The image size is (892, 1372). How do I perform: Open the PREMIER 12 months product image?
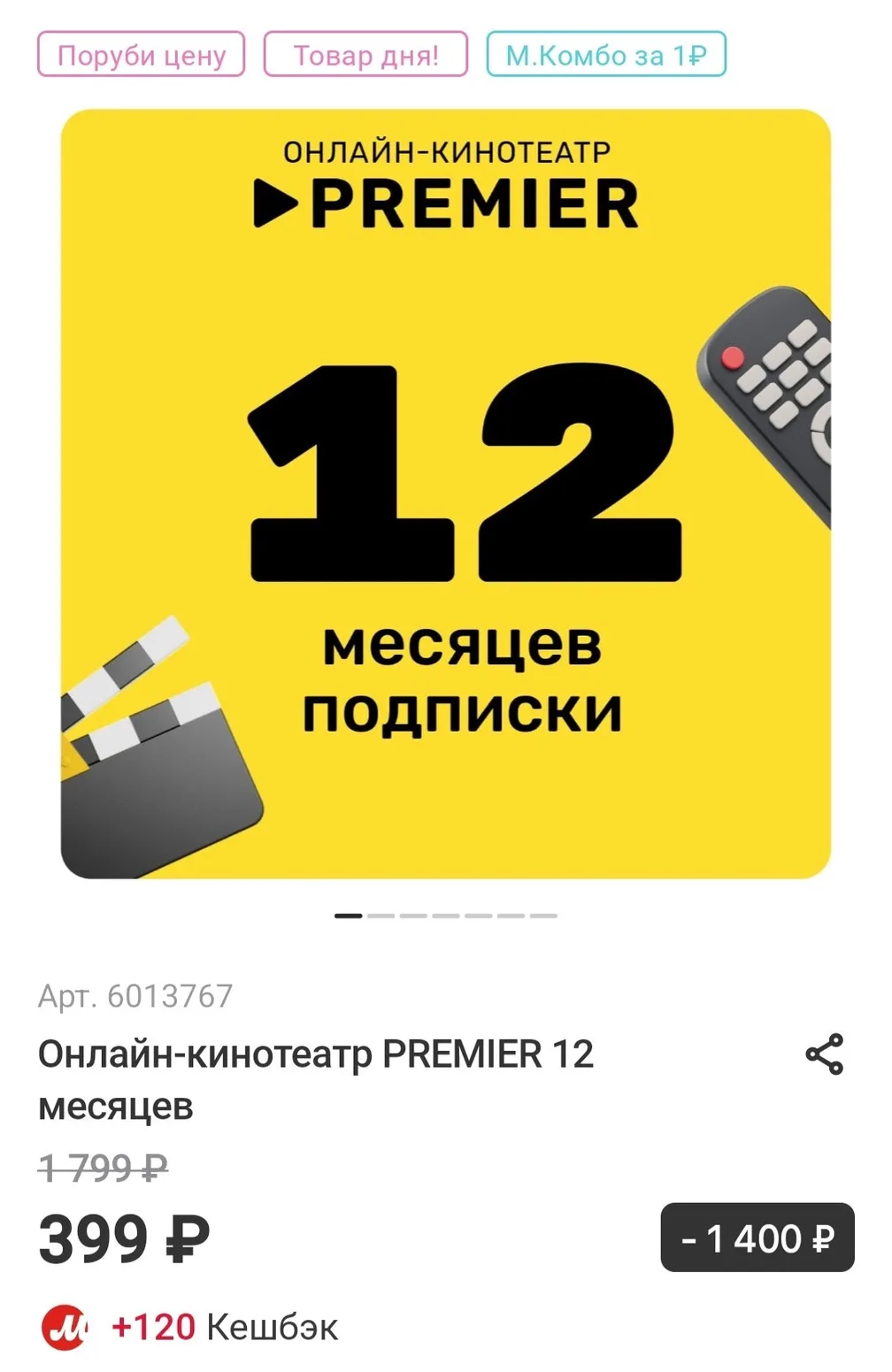pos(445,494)
